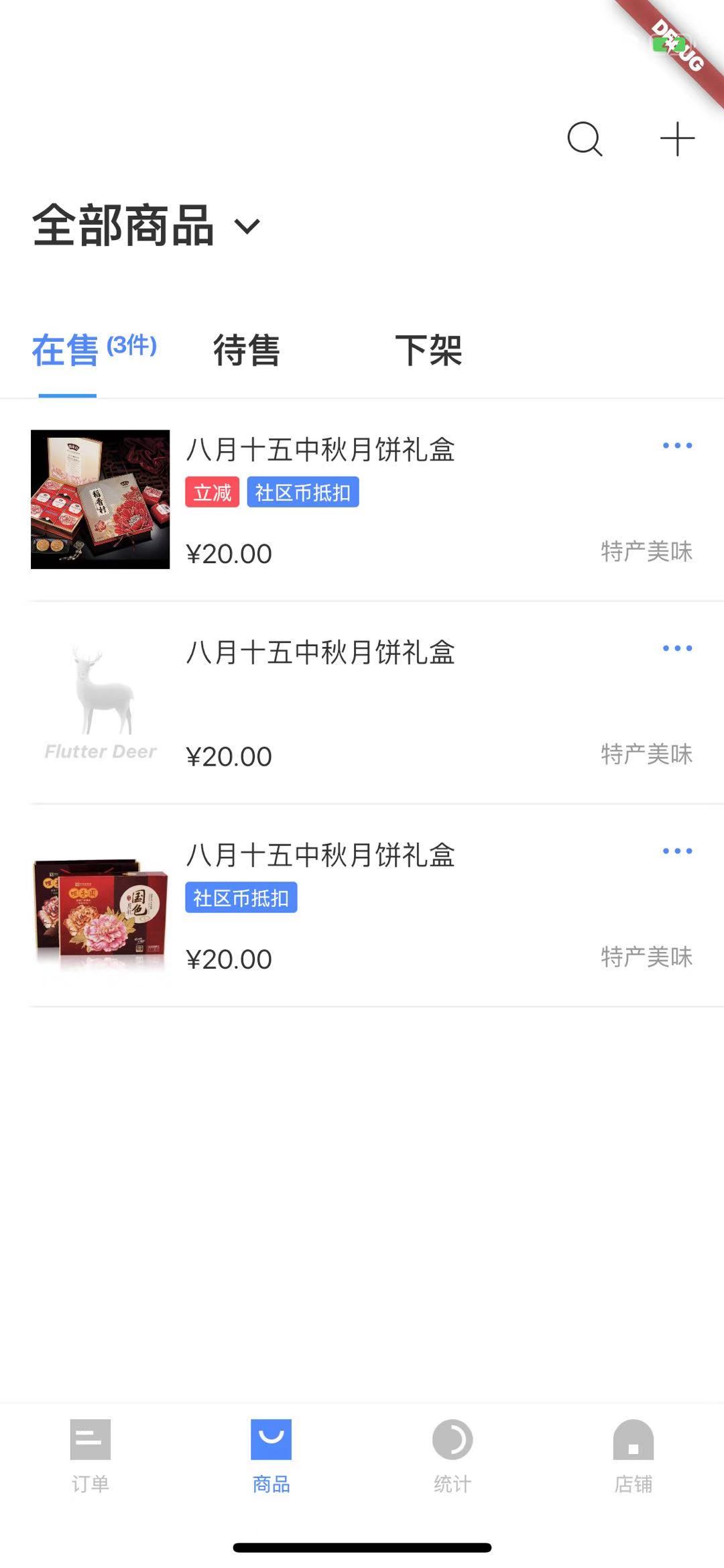Screen dimensions: 724x1568
Task: Open the first mooncake gift box listing
Action: [x=319, y=451]
